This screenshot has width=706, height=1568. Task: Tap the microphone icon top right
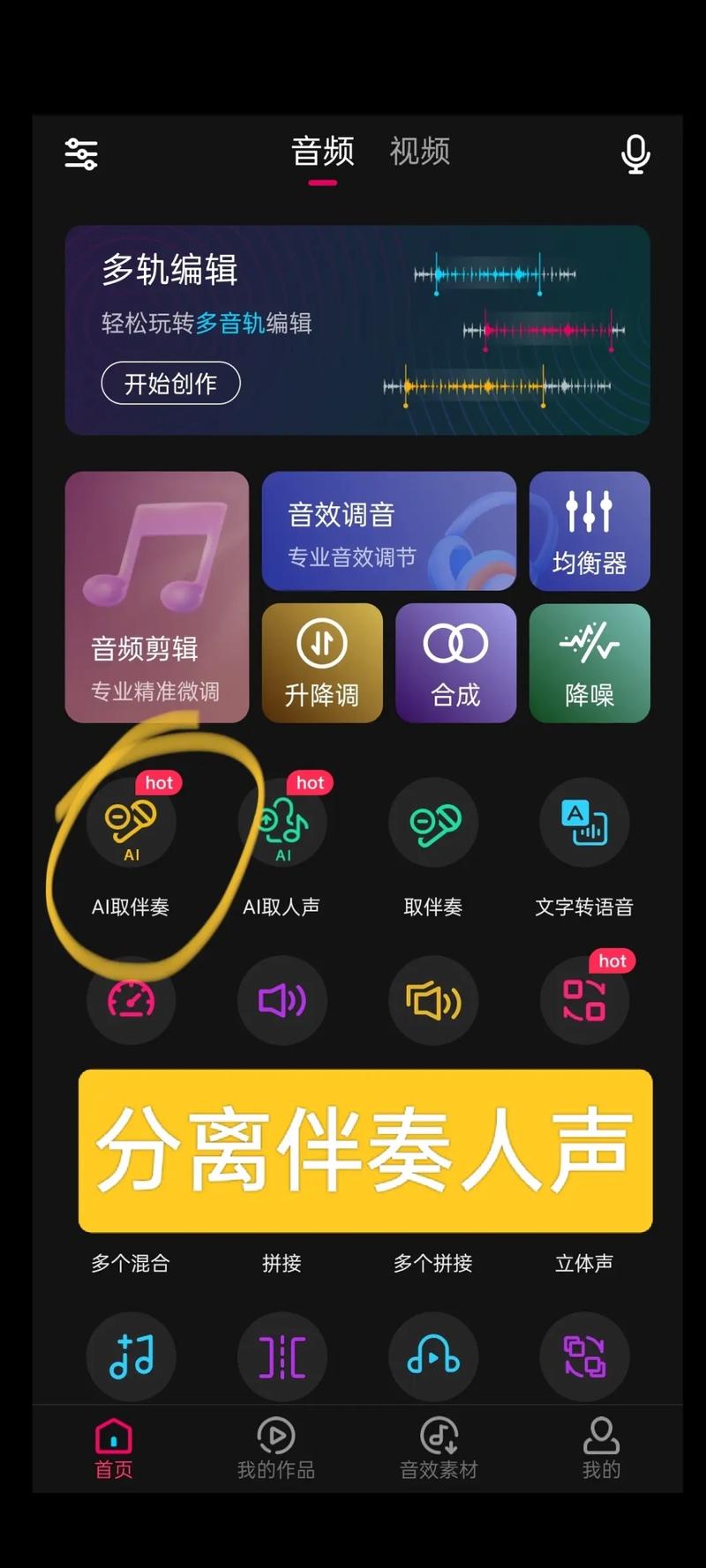[636, 153]
